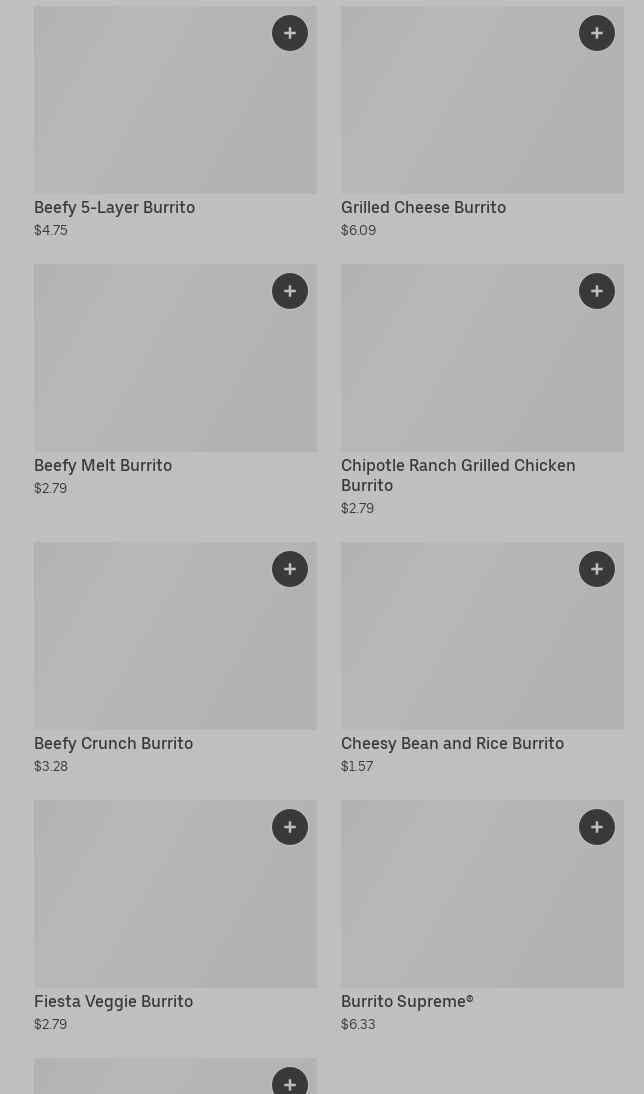Image resolution: width=644 pixels, height=1094 pixels.
Task: Add Grilled Cheese Burrito to order
Action: click(x=597, y=33)
